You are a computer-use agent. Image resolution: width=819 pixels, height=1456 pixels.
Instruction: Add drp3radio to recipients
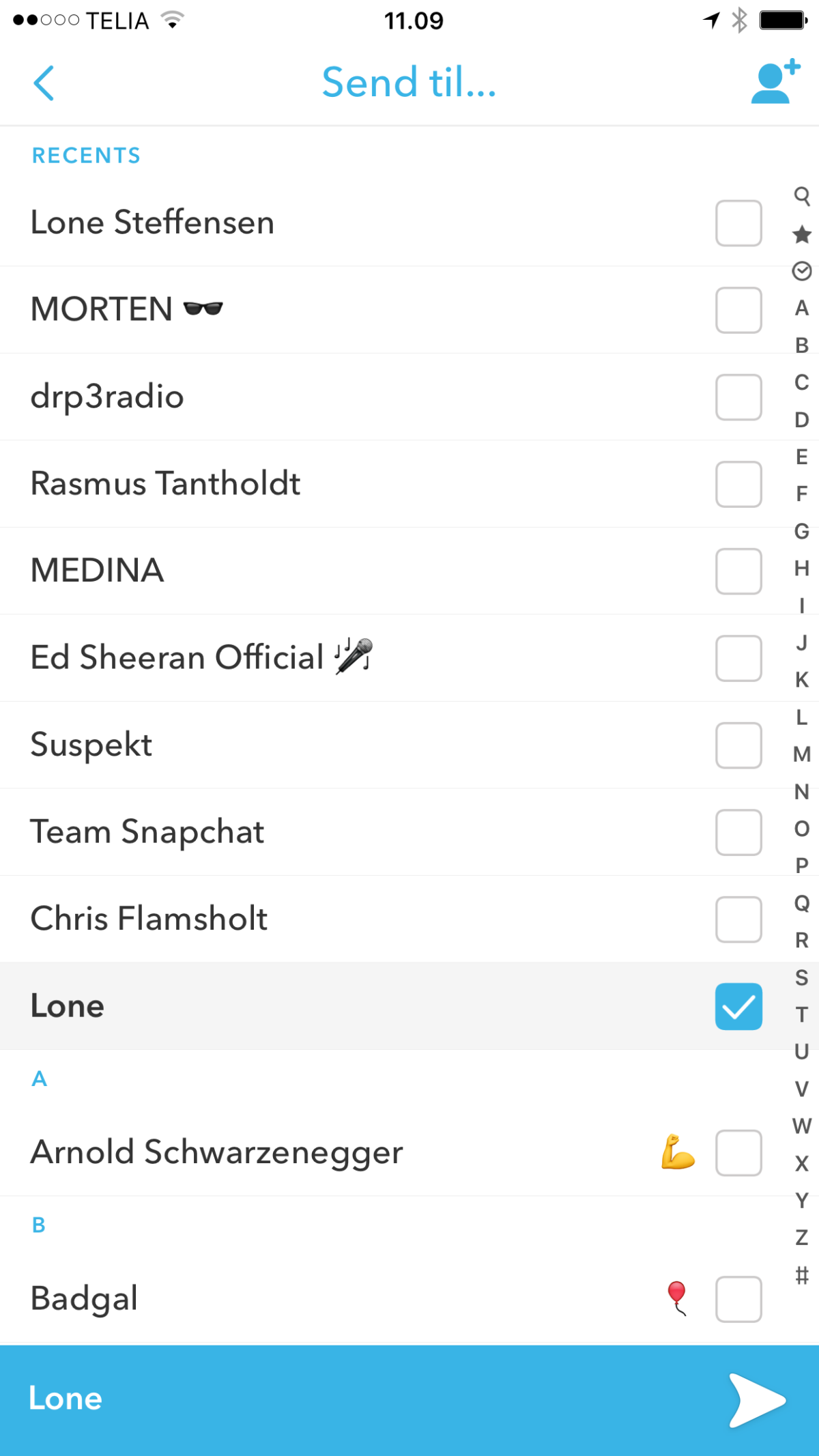pos(738,397)
